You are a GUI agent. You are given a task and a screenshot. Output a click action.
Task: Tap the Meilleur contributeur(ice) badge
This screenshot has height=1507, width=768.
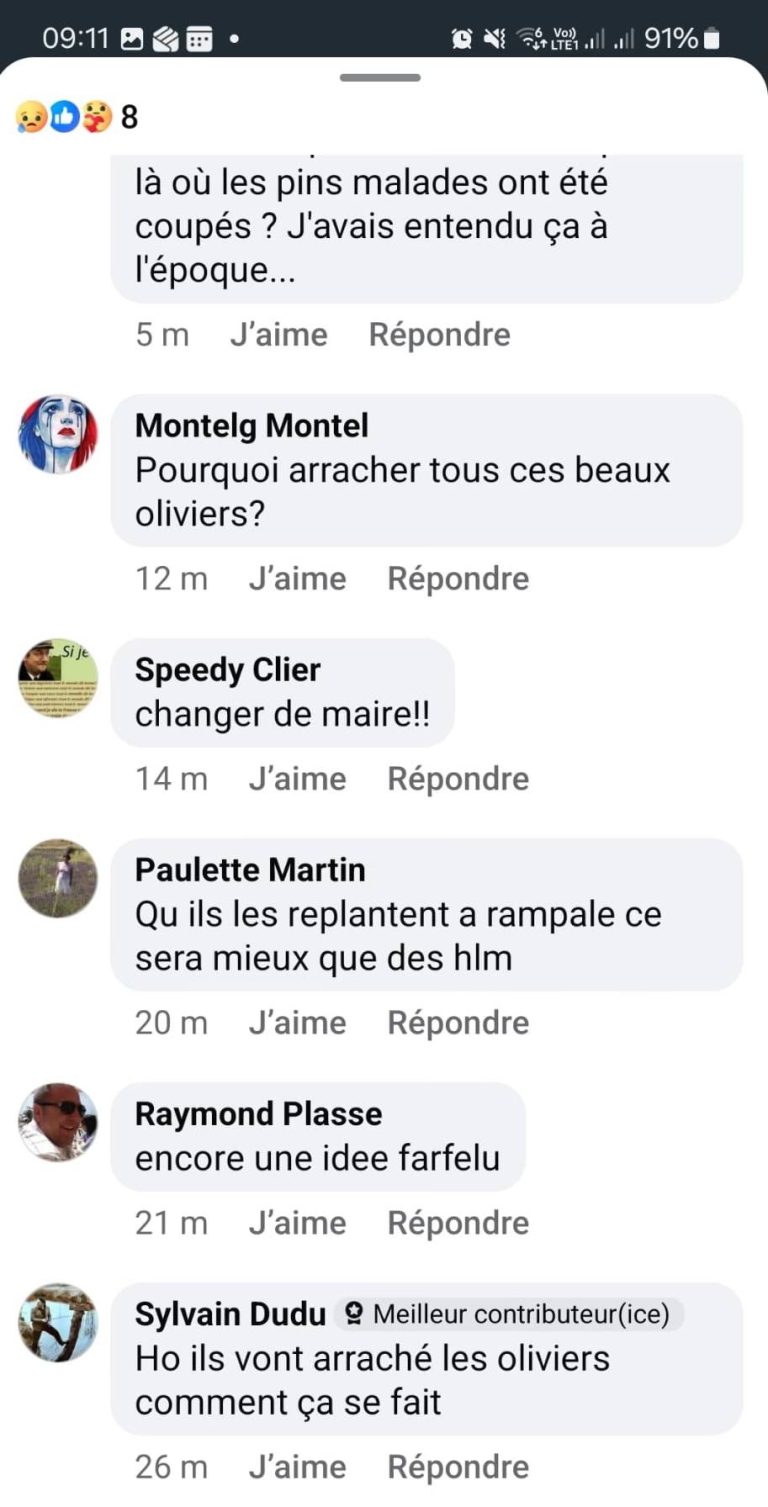[x=510, y=1313]
